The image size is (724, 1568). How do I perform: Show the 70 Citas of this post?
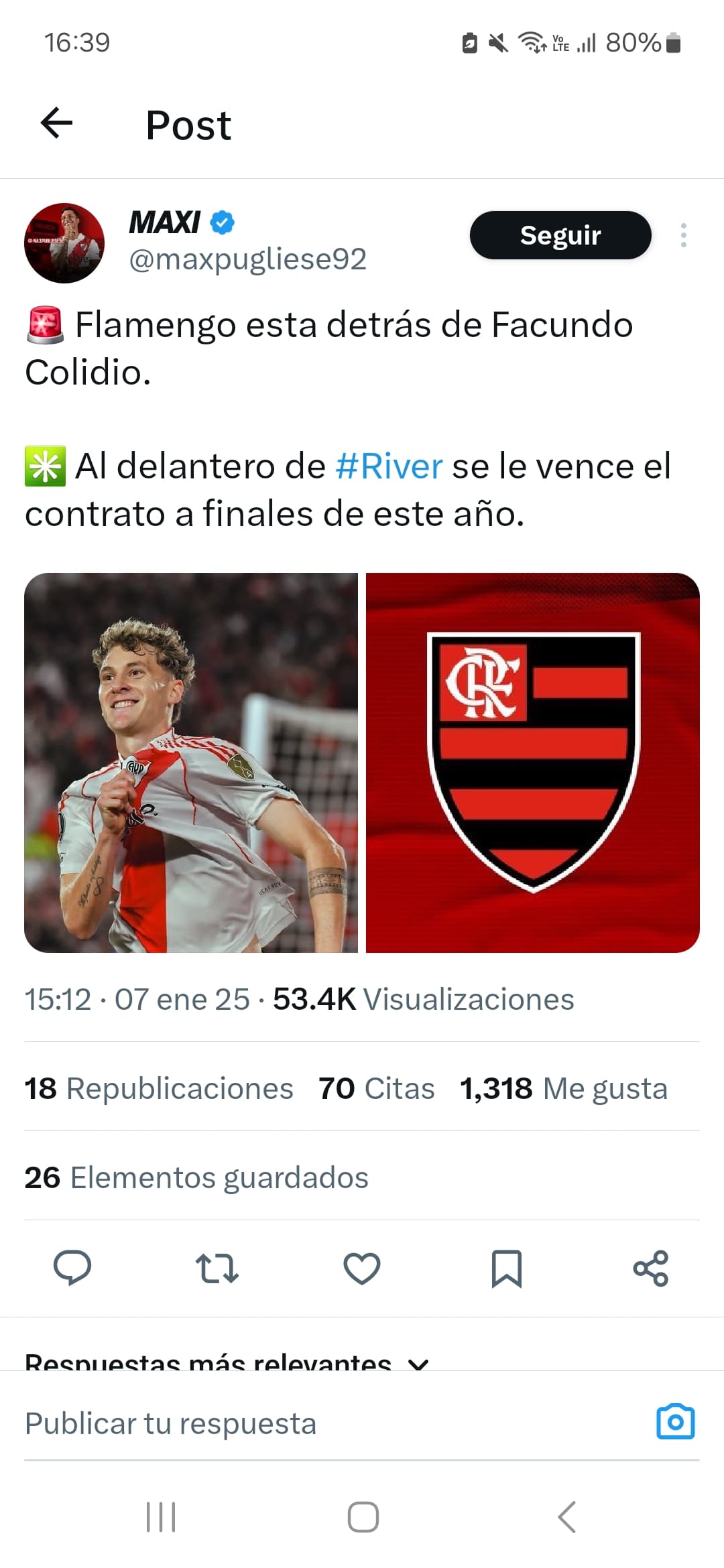[x=377, y=1088]
